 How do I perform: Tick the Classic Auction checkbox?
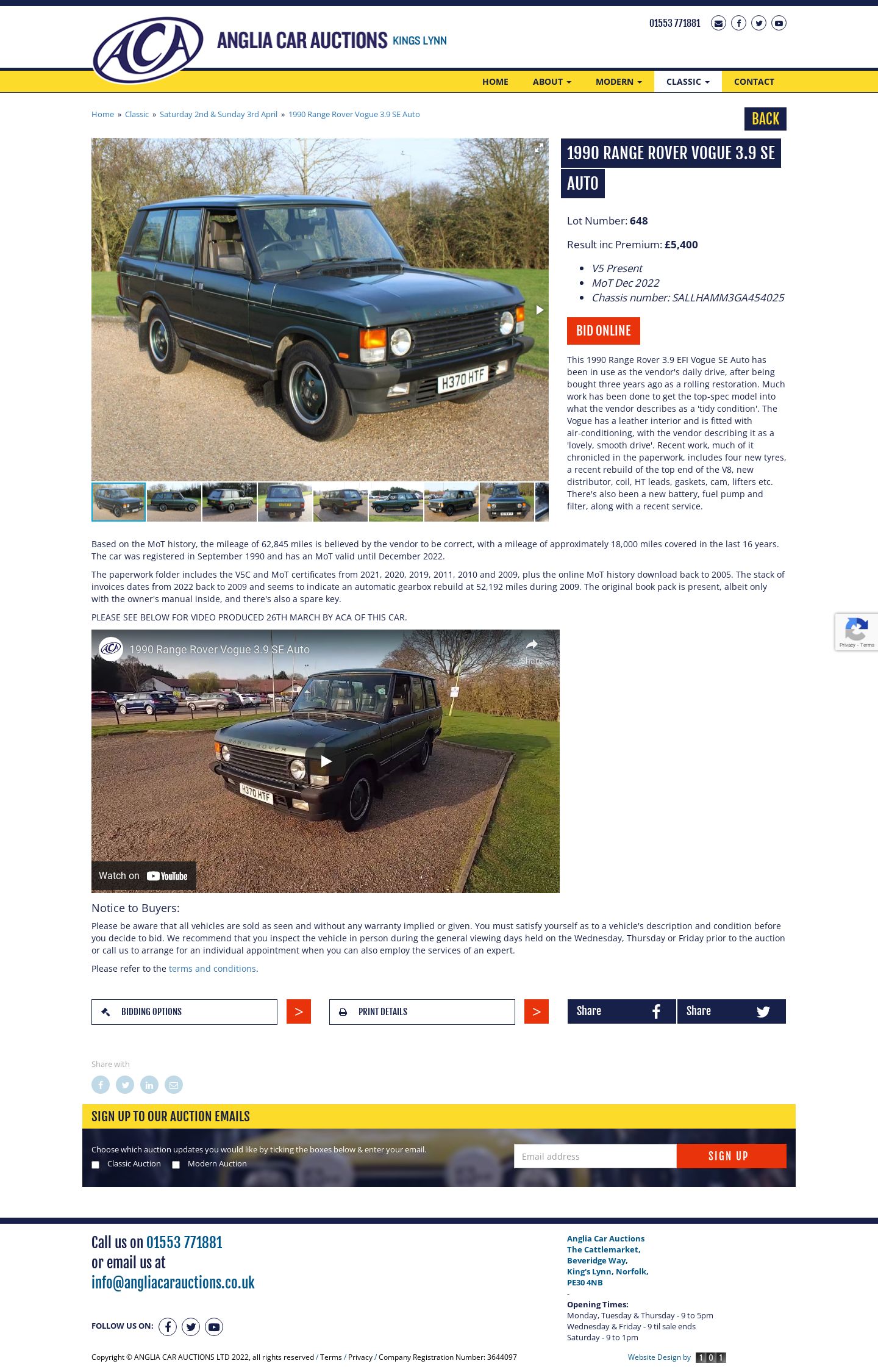tap(96, 1165)
